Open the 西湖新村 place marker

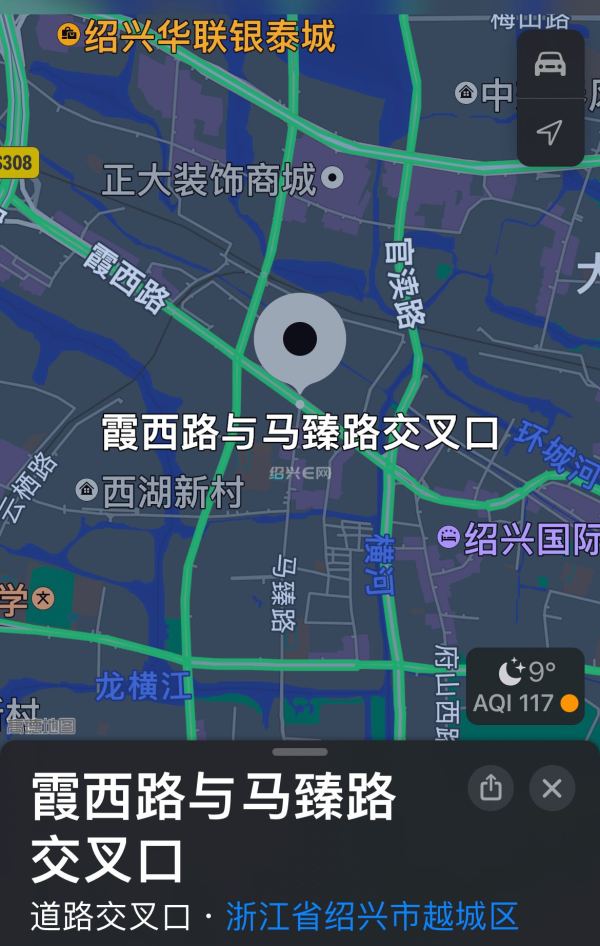[87, 490]
